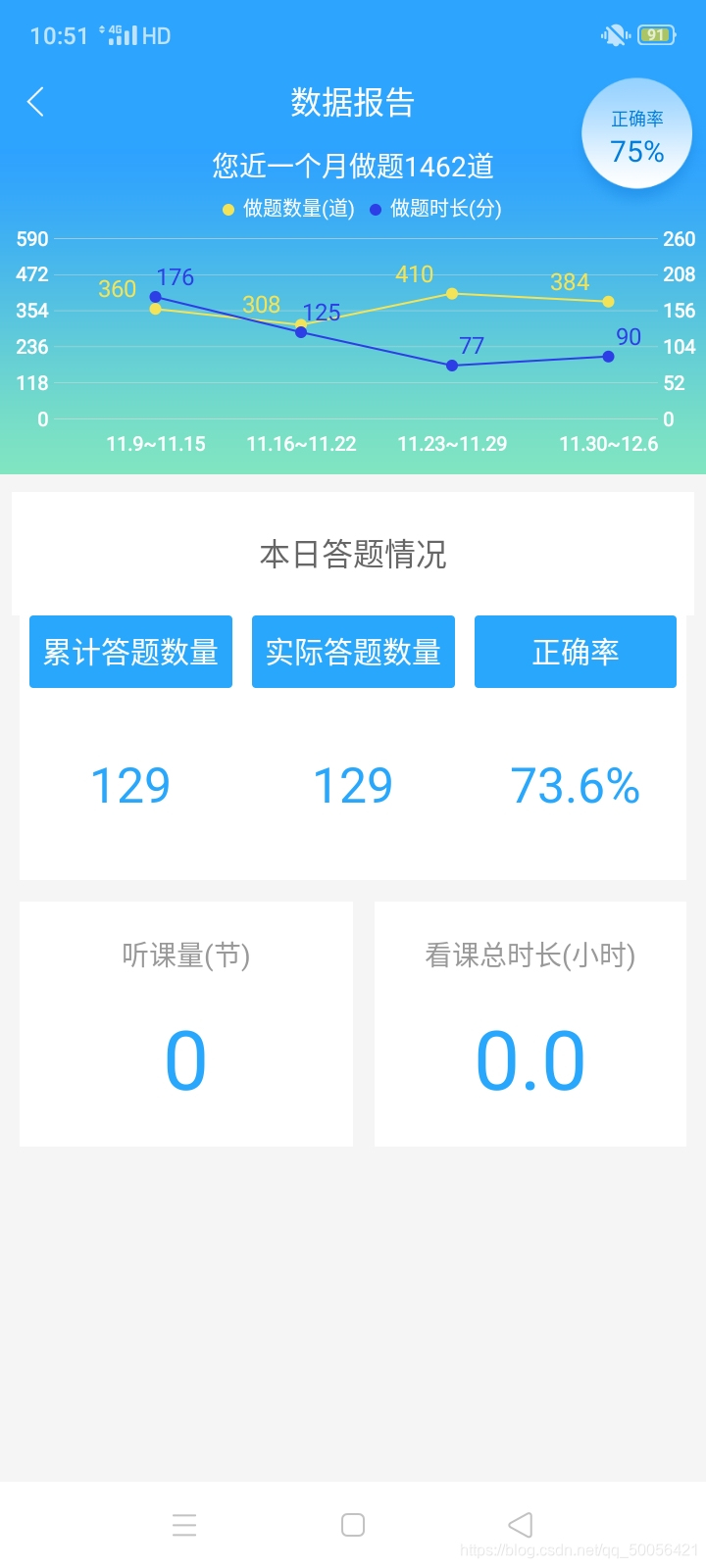The height and width of the screenshot is (1568, 706).
Task: Select the blue data point labeled 176
Action: pos(154,295)
